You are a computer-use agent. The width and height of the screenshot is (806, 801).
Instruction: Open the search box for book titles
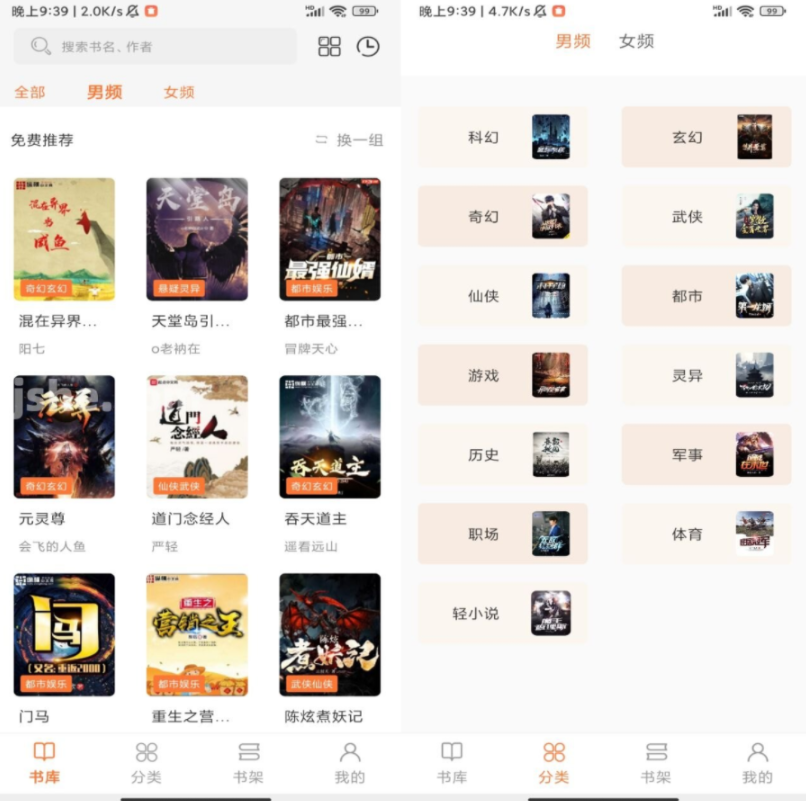click(x=155, y=46)
